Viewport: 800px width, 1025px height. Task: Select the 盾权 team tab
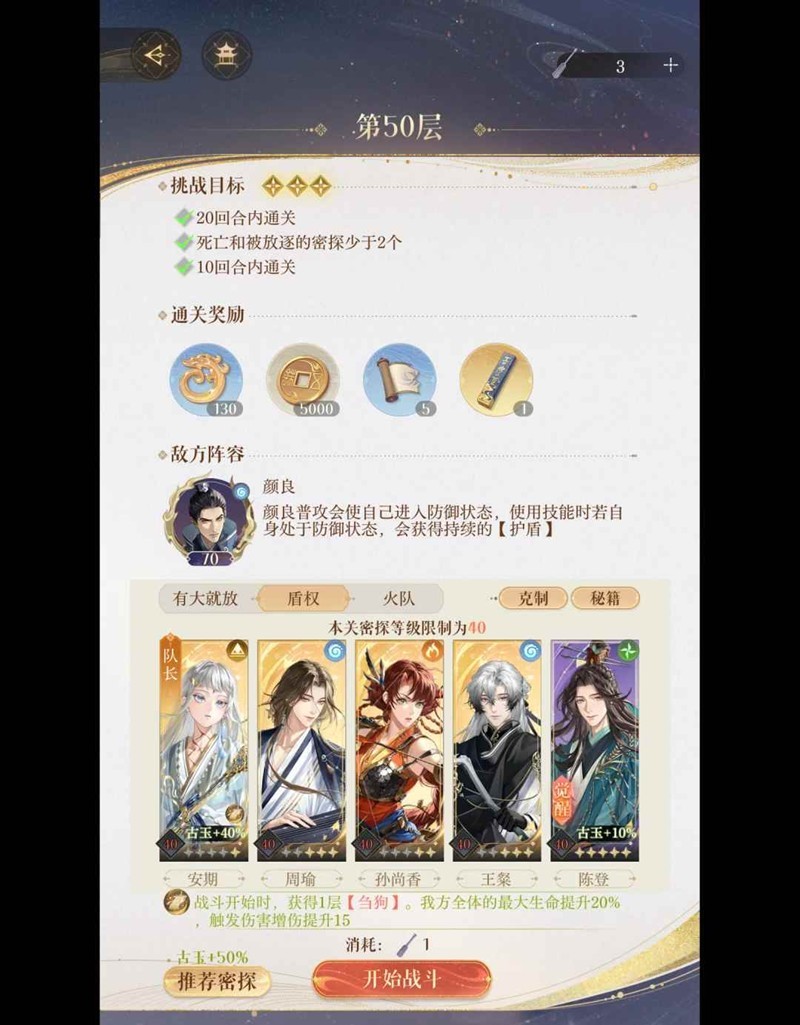[x=303, y=599]
